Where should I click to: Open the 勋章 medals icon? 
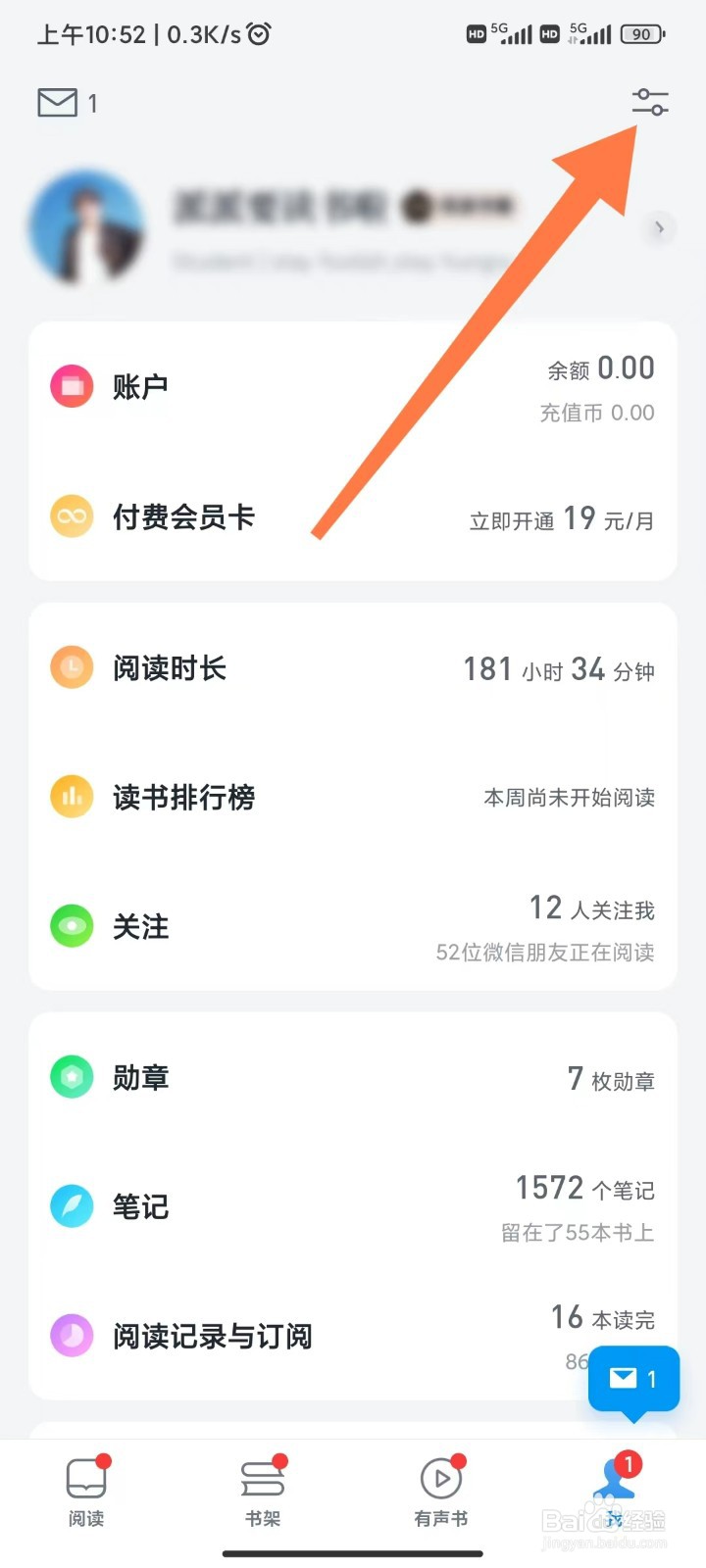(71, 1076)
